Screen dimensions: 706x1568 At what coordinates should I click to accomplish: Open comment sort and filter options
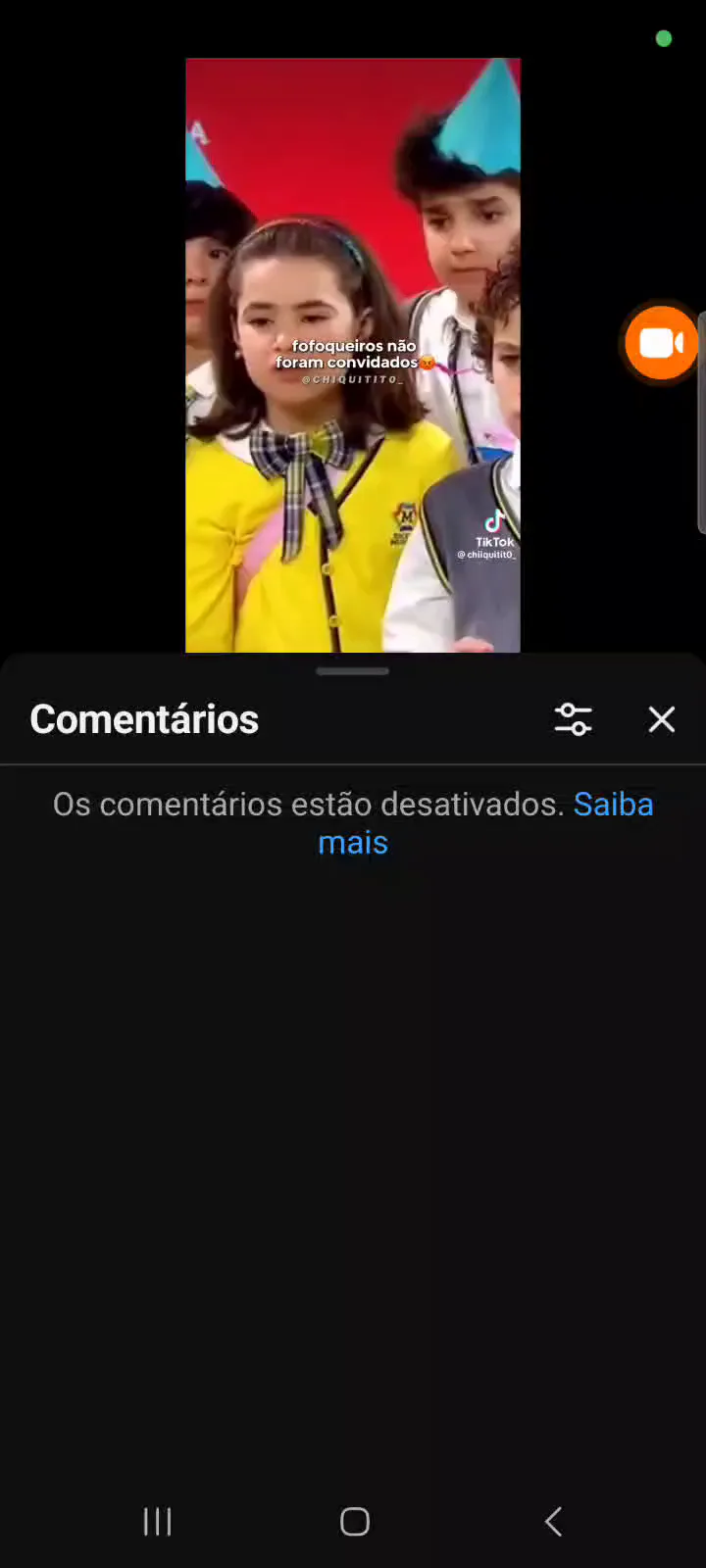coord(574,719)
